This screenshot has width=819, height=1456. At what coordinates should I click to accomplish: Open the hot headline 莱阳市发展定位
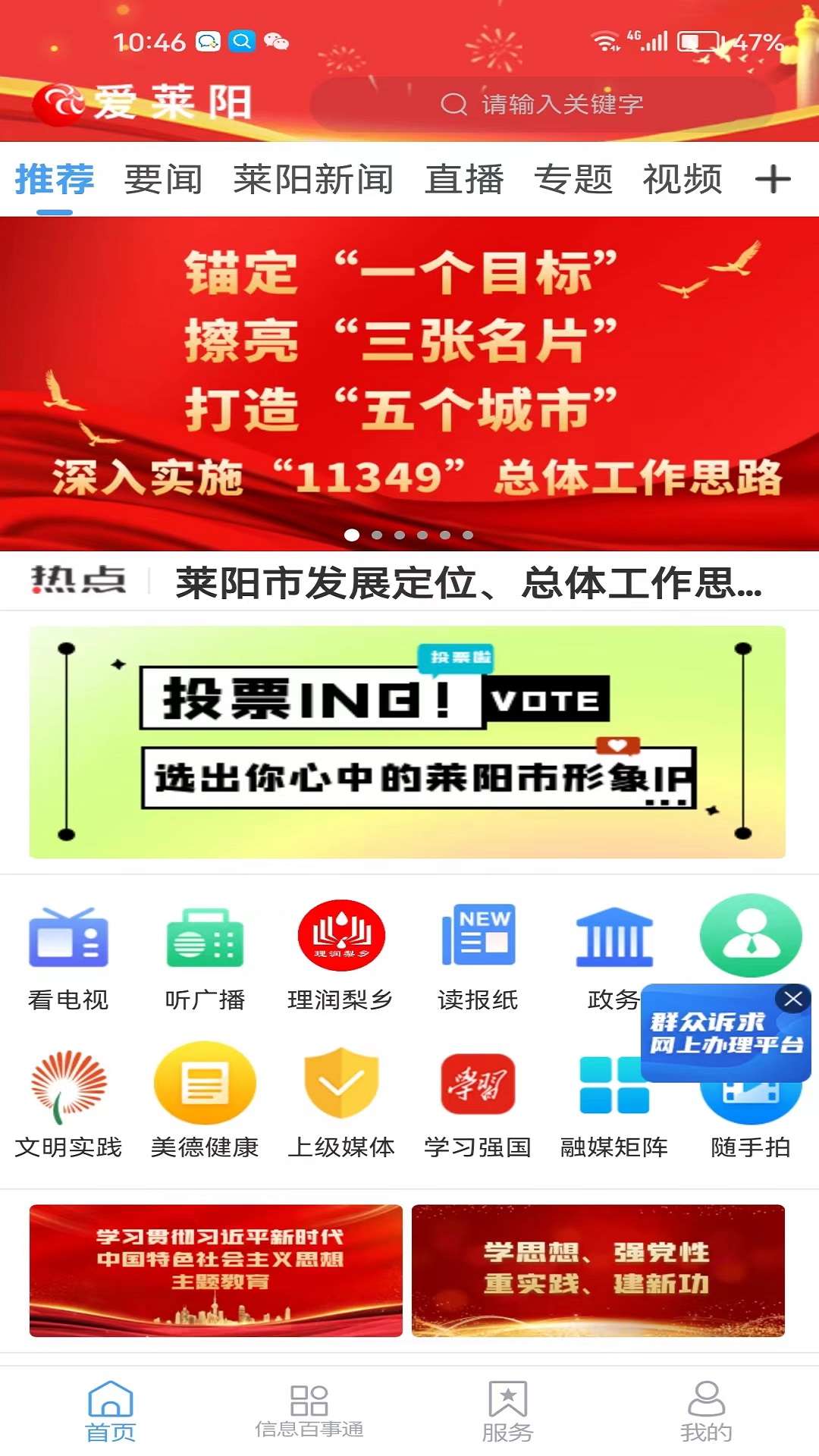pyautogui.click(x=468, y=582)
